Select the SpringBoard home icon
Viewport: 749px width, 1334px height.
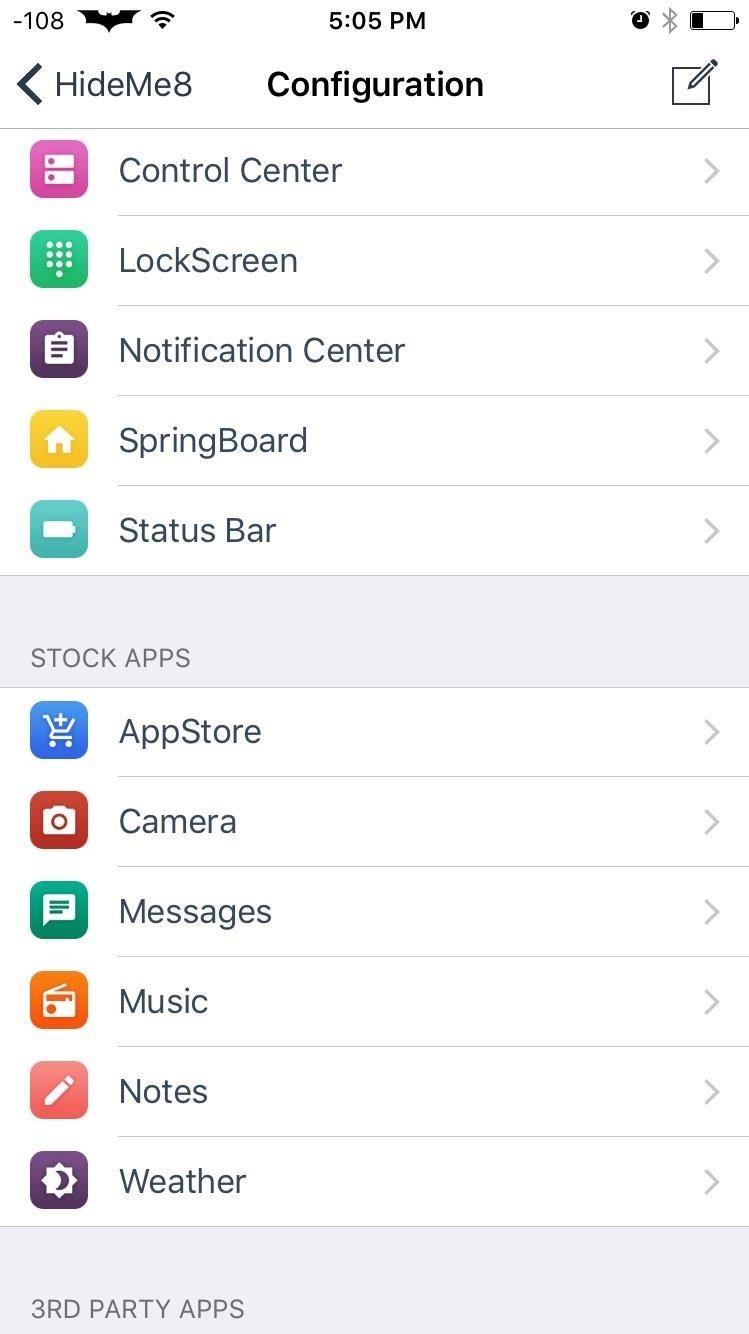coord(59,440)
